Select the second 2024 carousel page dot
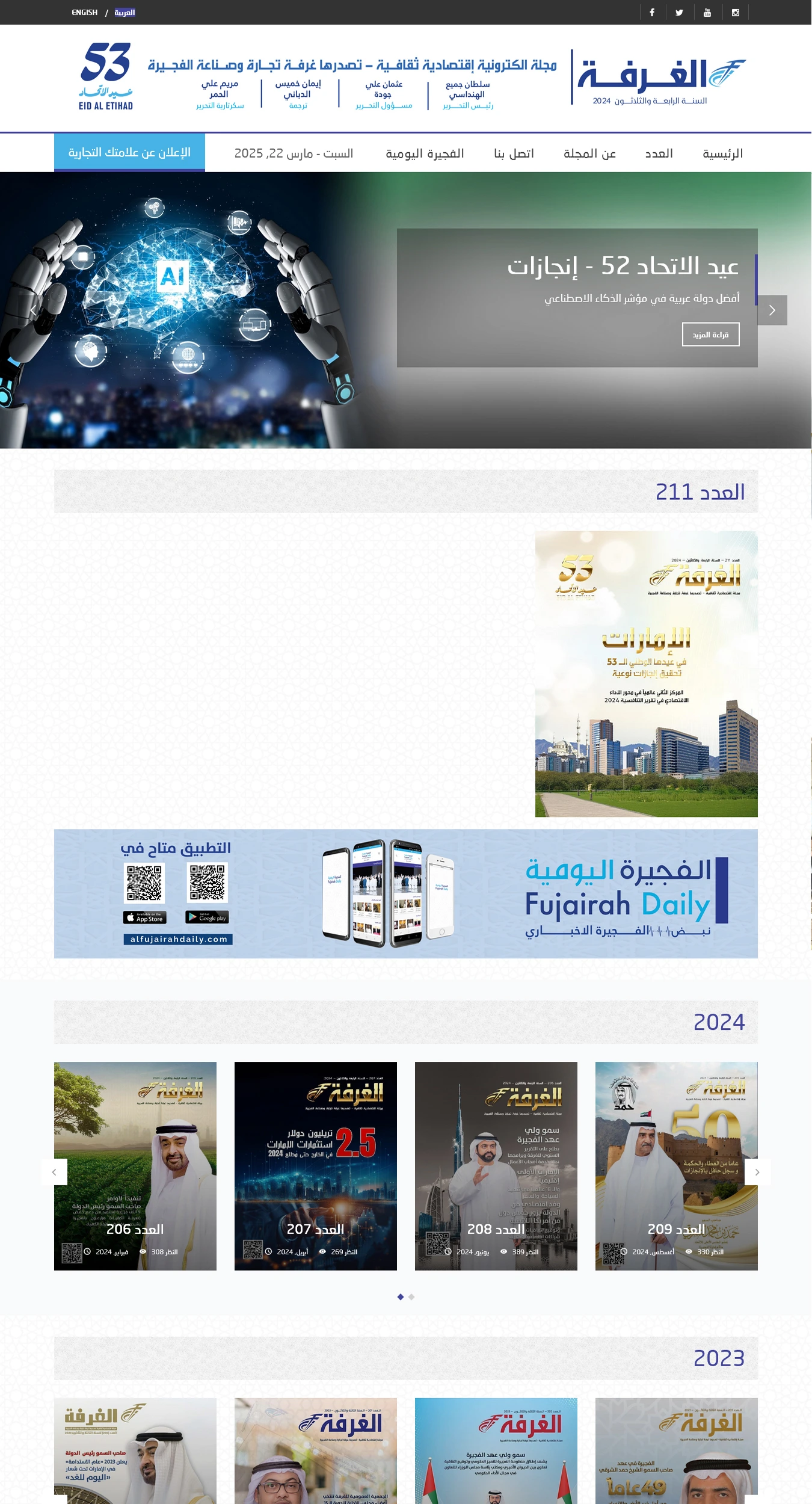Viewport: 812px width, 1504px height. tap(411, 1297)
